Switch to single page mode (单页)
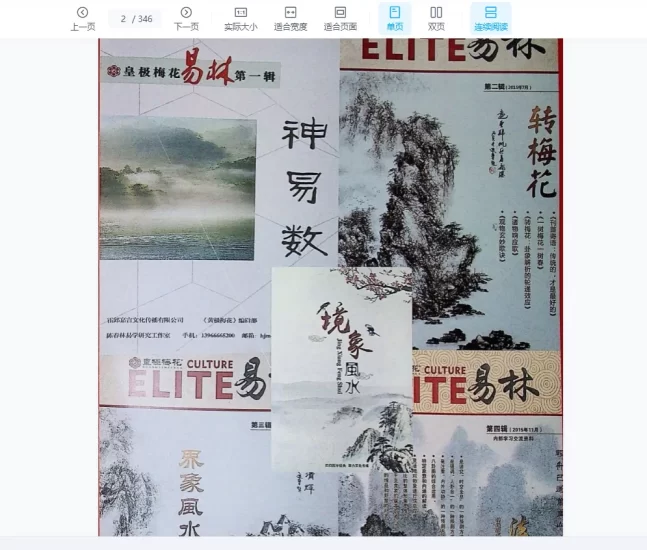The image size is (647, 550). click(x=394, y=18)
